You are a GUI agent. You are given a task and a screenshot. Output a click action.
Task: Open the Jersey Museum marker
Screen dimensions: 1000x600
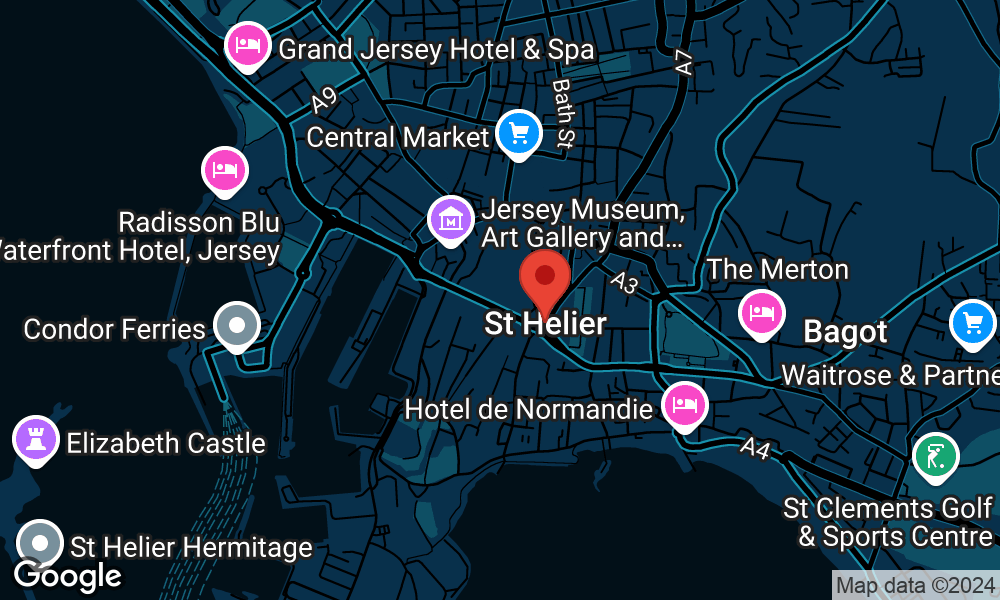pos(450,218)
